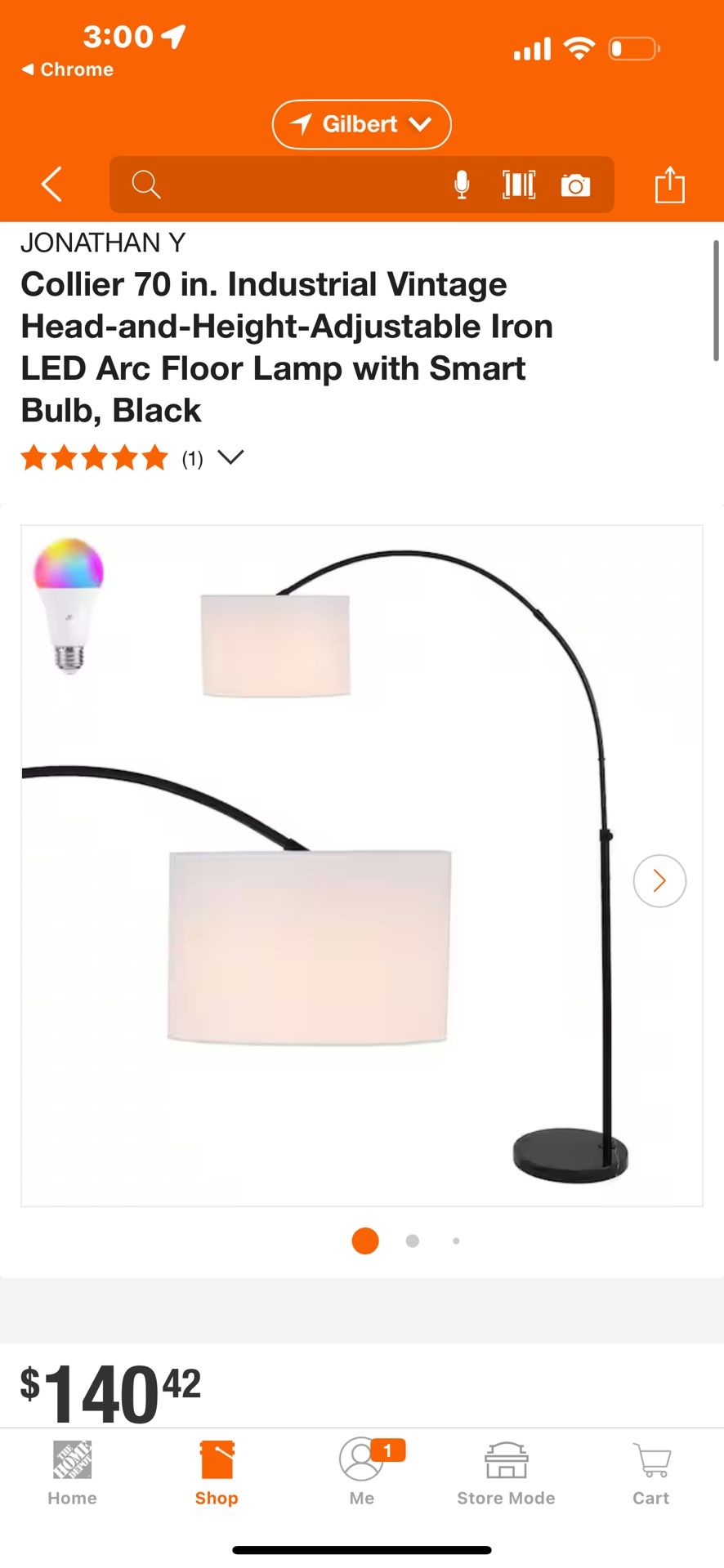The height and width of the screenshot is (1568, 724).
Task: Return to Chrome via the status bar link
Action: point(68,69)
